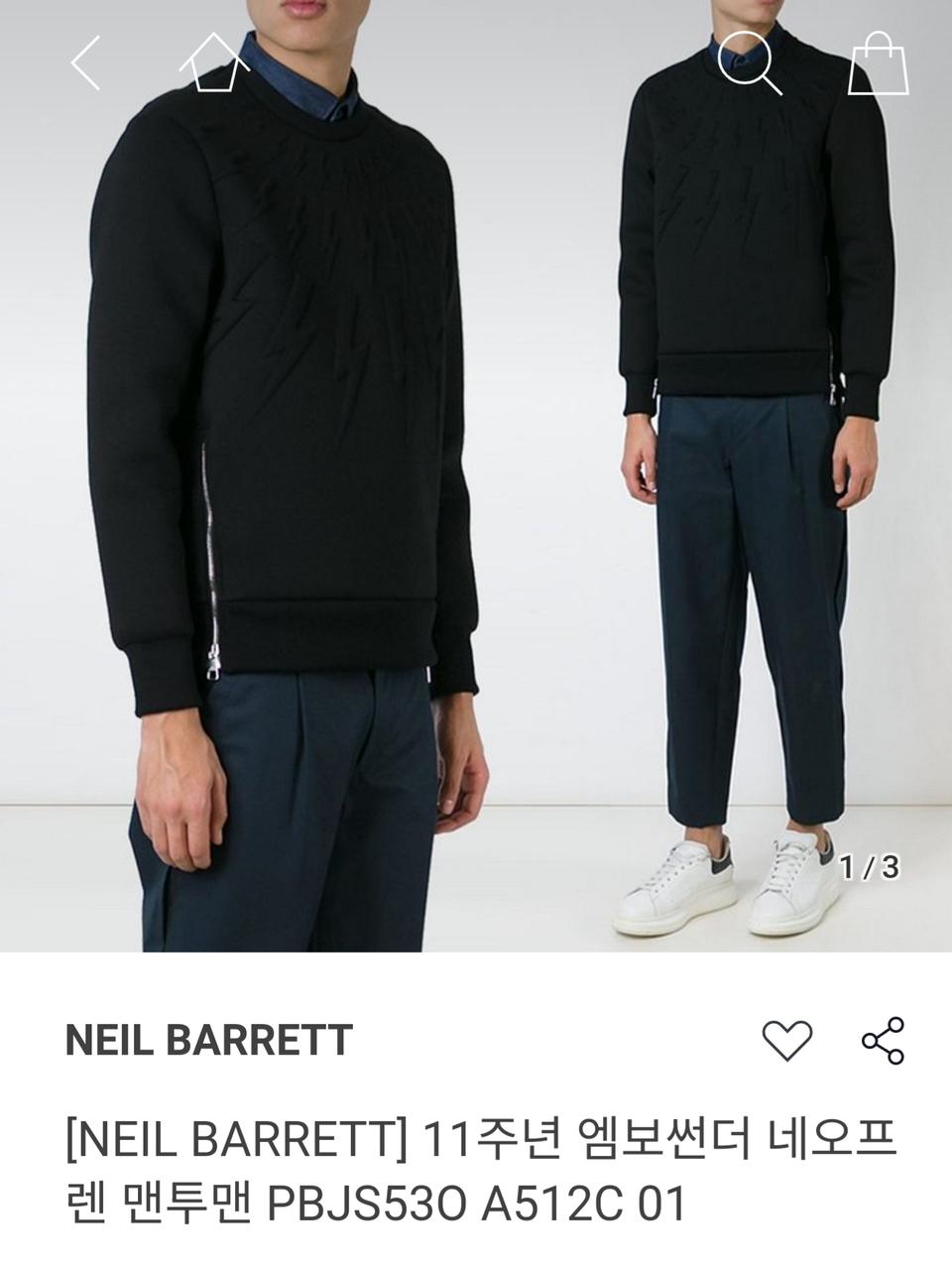Open product search

point(750,63)
